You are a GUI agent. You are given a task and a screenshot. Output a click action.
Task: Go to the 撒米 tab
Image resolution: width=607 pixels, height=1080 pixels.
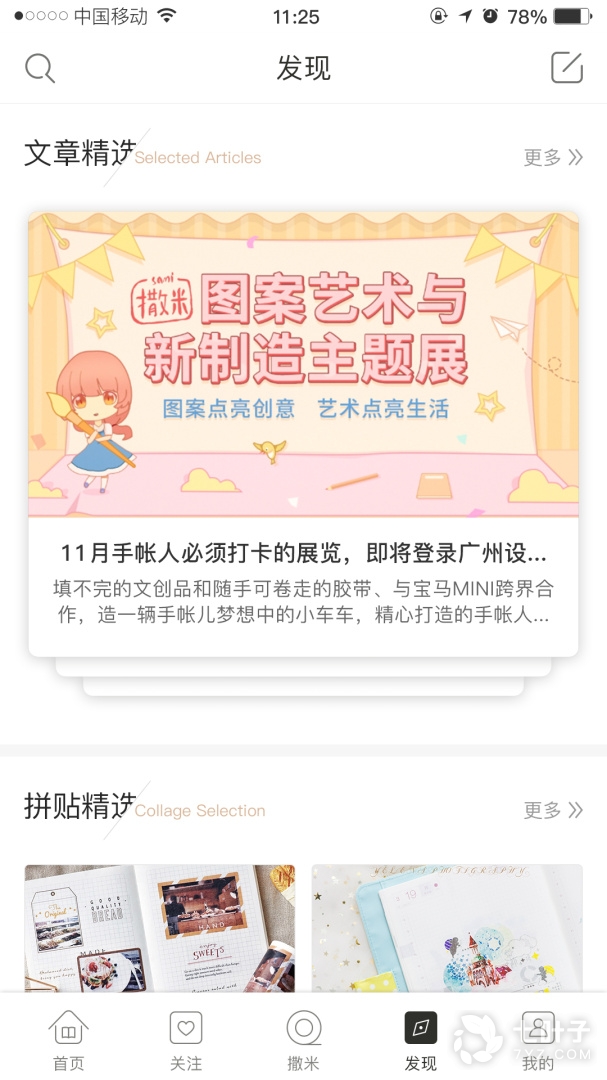point(303,1040)
